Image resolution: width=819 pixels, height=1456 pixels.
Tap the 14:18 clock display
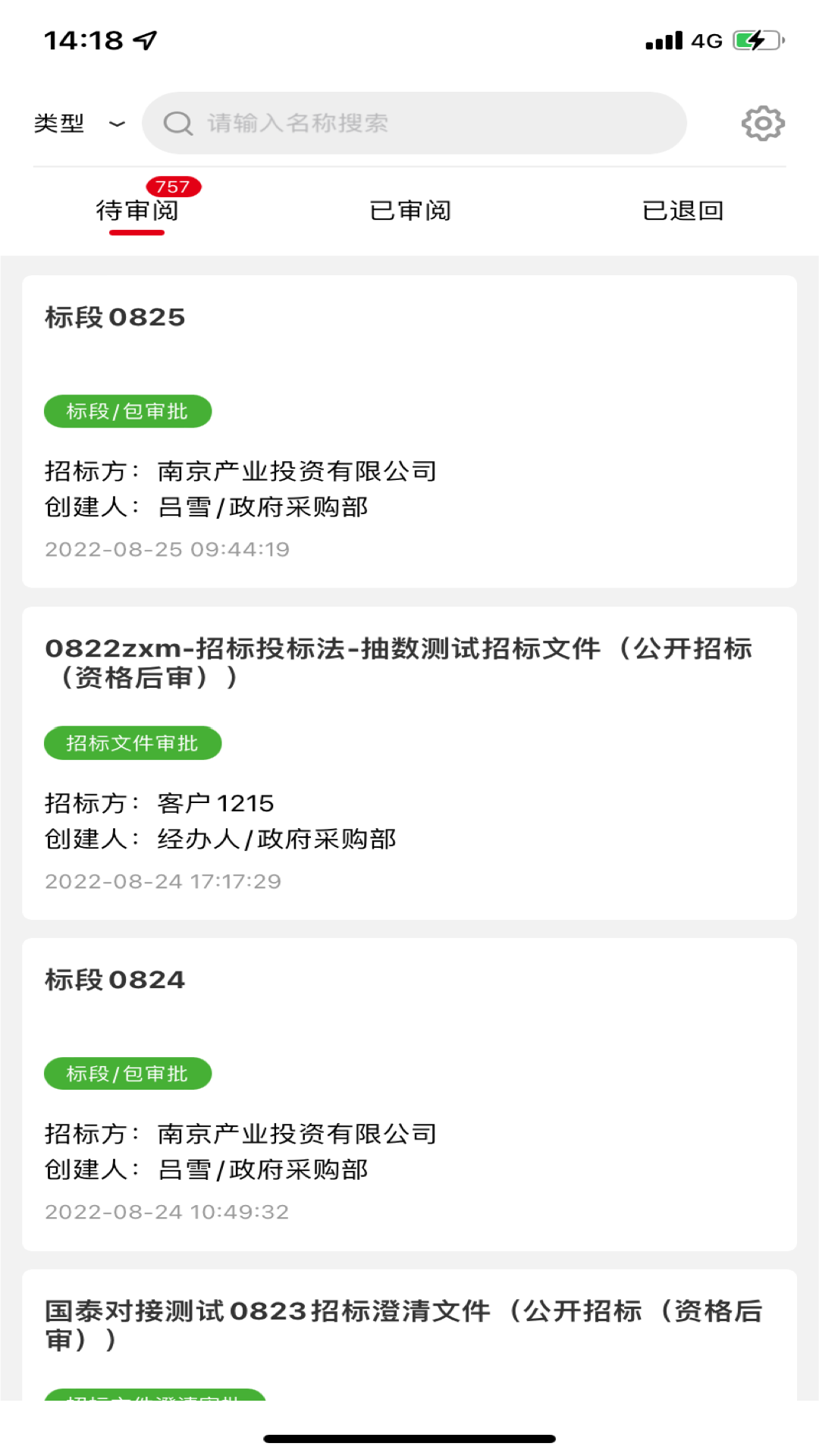click(x=83, y=39)
